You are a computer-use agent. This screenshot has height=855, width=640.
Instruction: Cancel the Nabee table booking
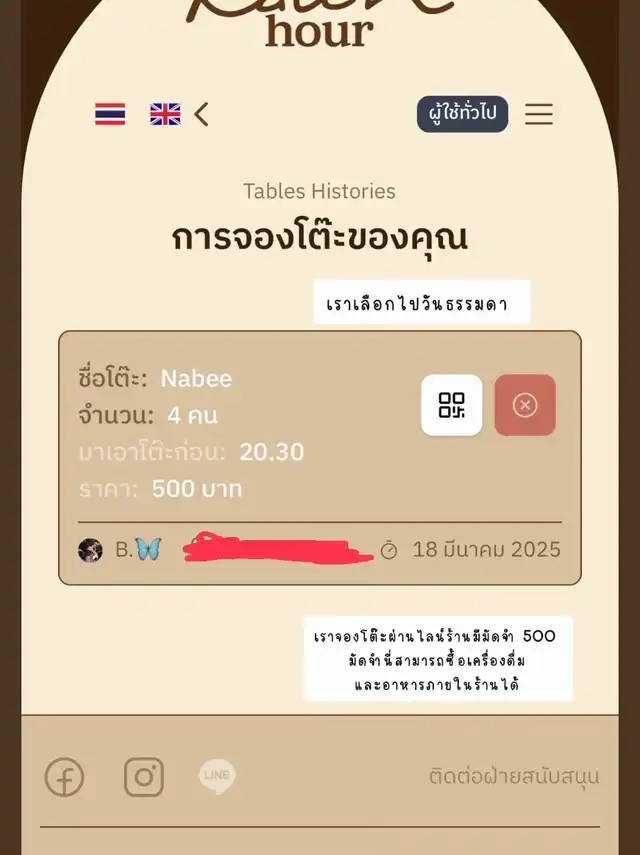pos(525,405)
